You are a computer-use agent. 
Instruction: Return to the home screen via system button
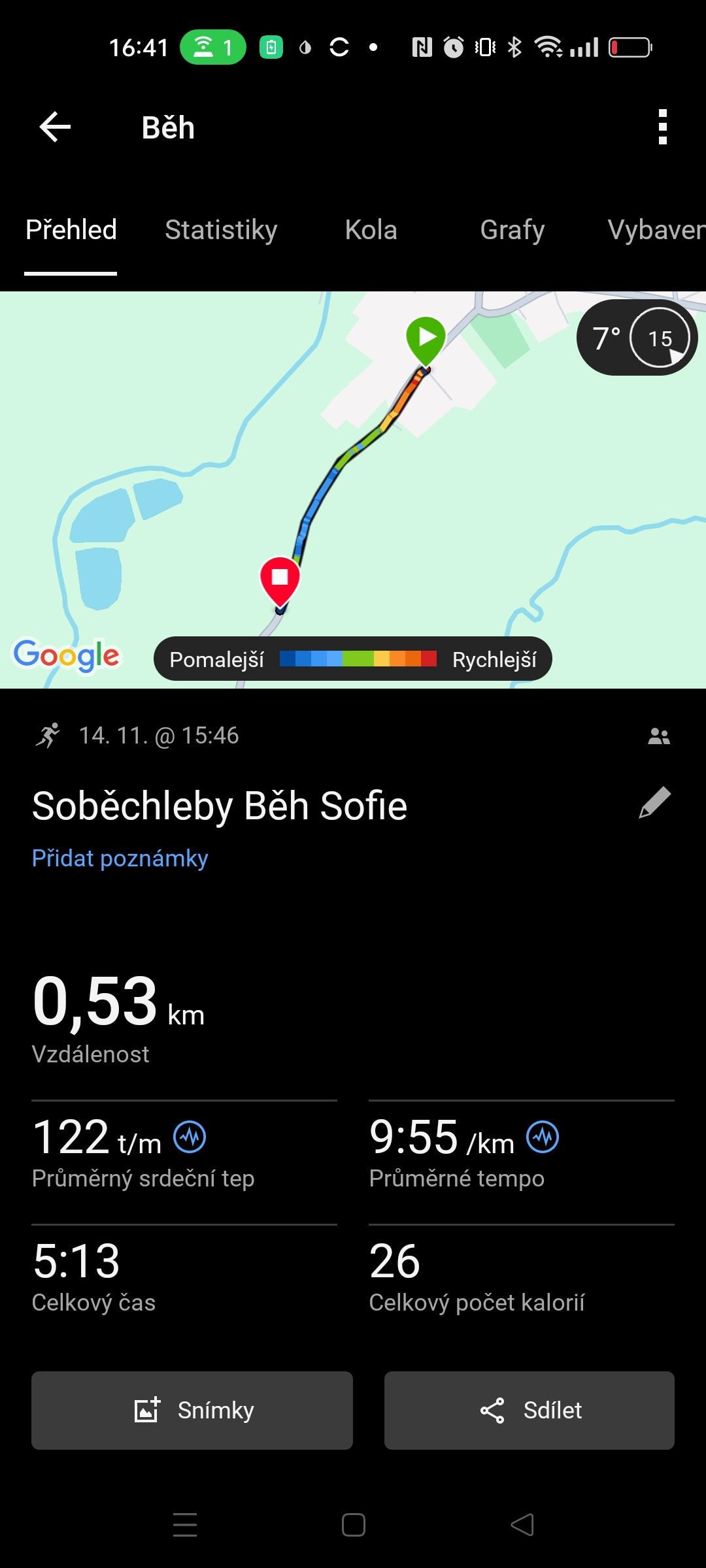[353, 1525]
